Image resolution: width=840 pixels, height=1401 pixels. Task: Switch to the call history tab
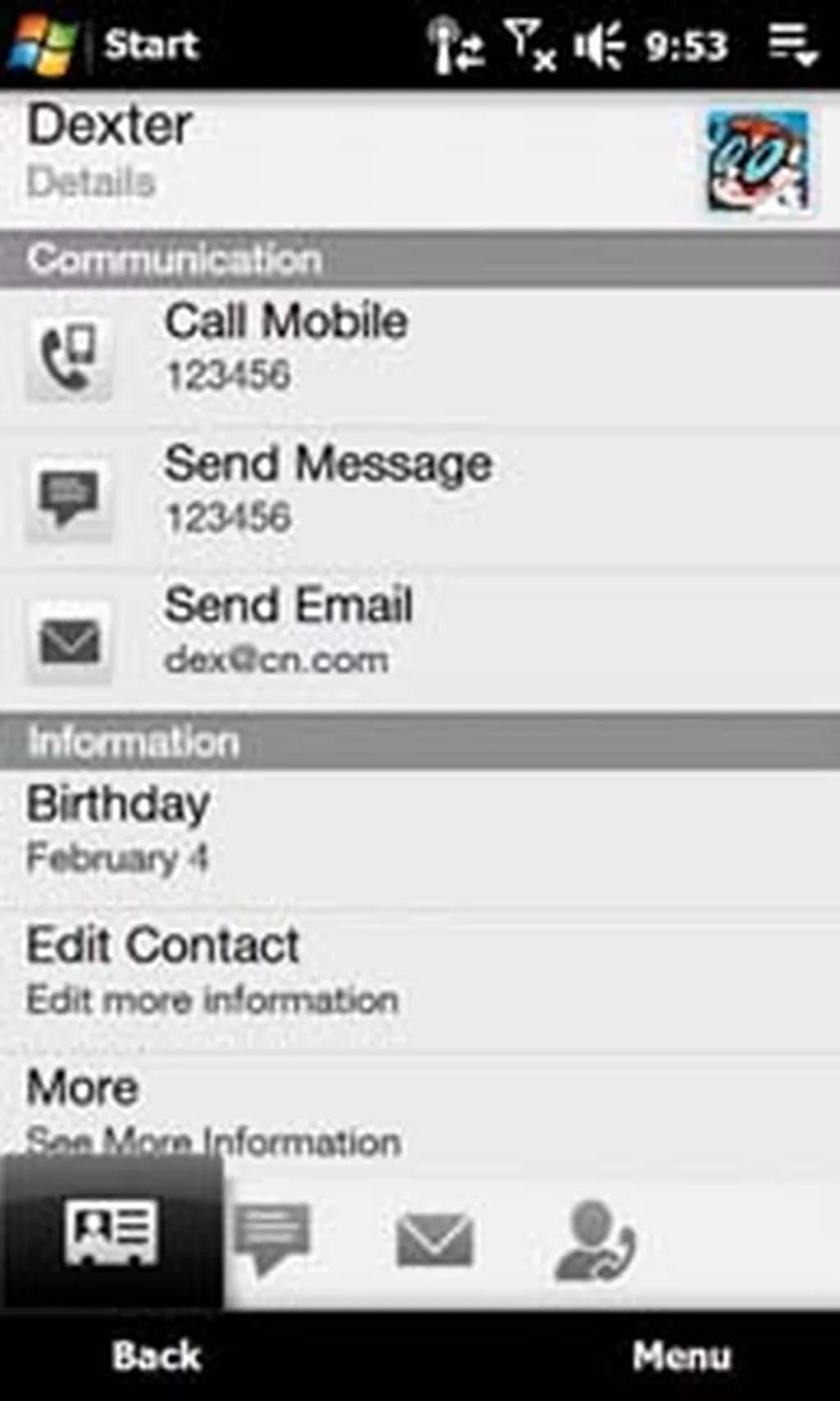(x=595, y=1239)
